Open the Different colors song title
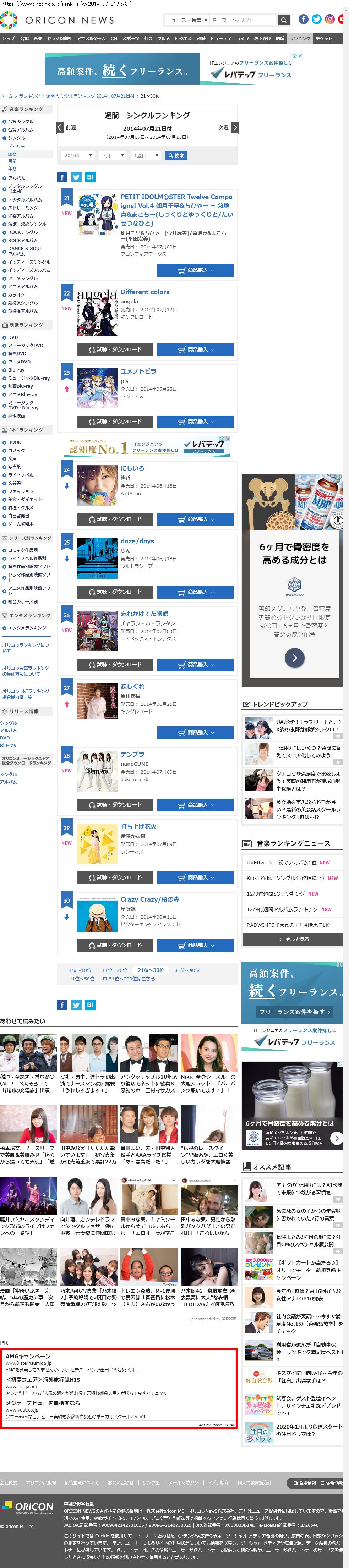 pos(145,292)
